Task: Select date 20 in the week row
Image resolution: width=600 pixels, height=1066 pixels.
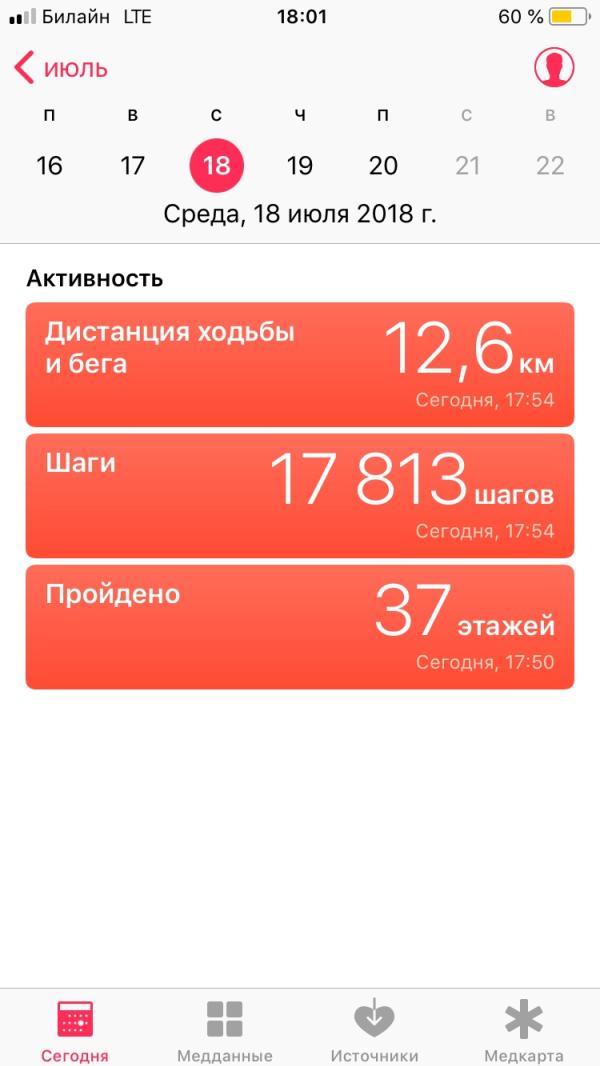Action: [x=383, y=166]
